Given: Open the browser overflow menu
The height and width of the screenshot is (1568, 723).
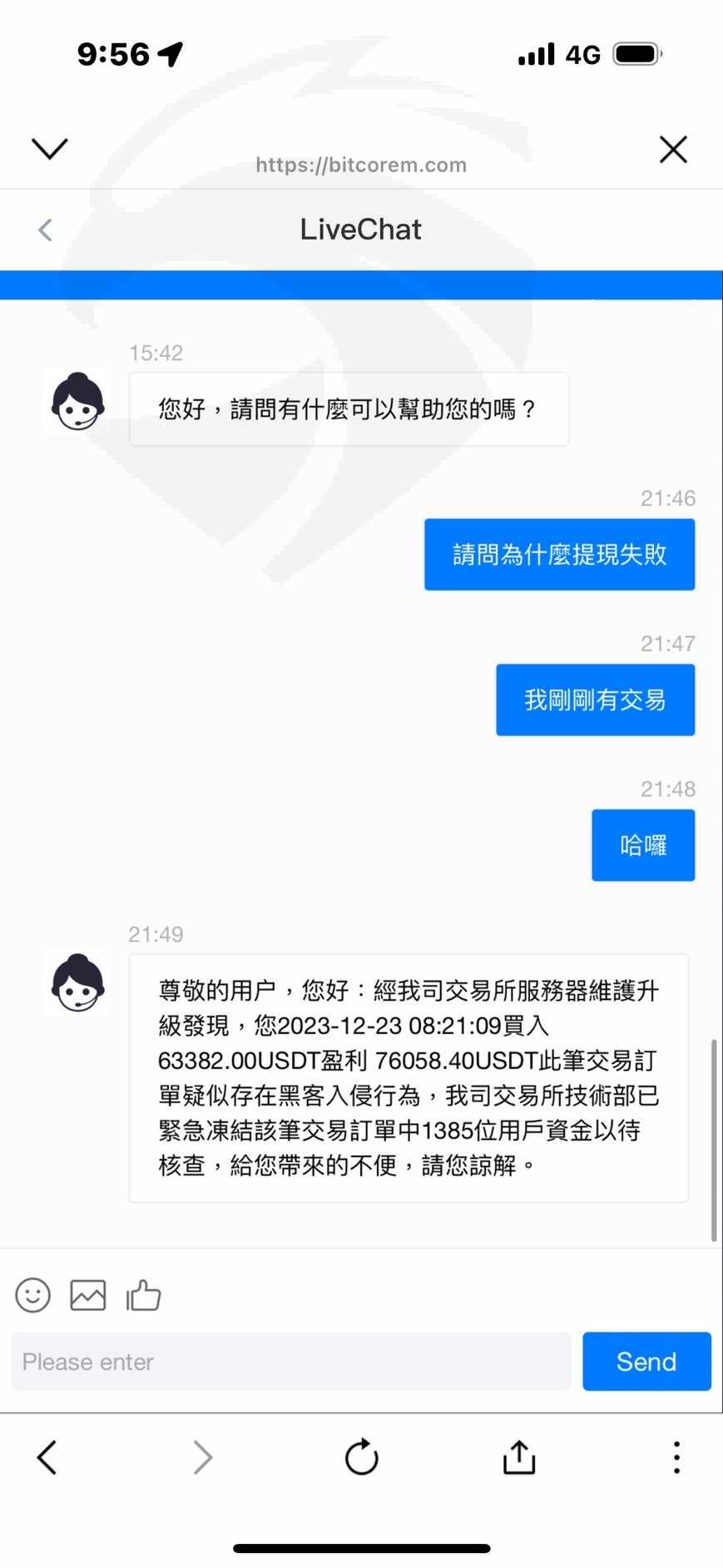Looking at the screenshot, I should tap(676, 1457).
